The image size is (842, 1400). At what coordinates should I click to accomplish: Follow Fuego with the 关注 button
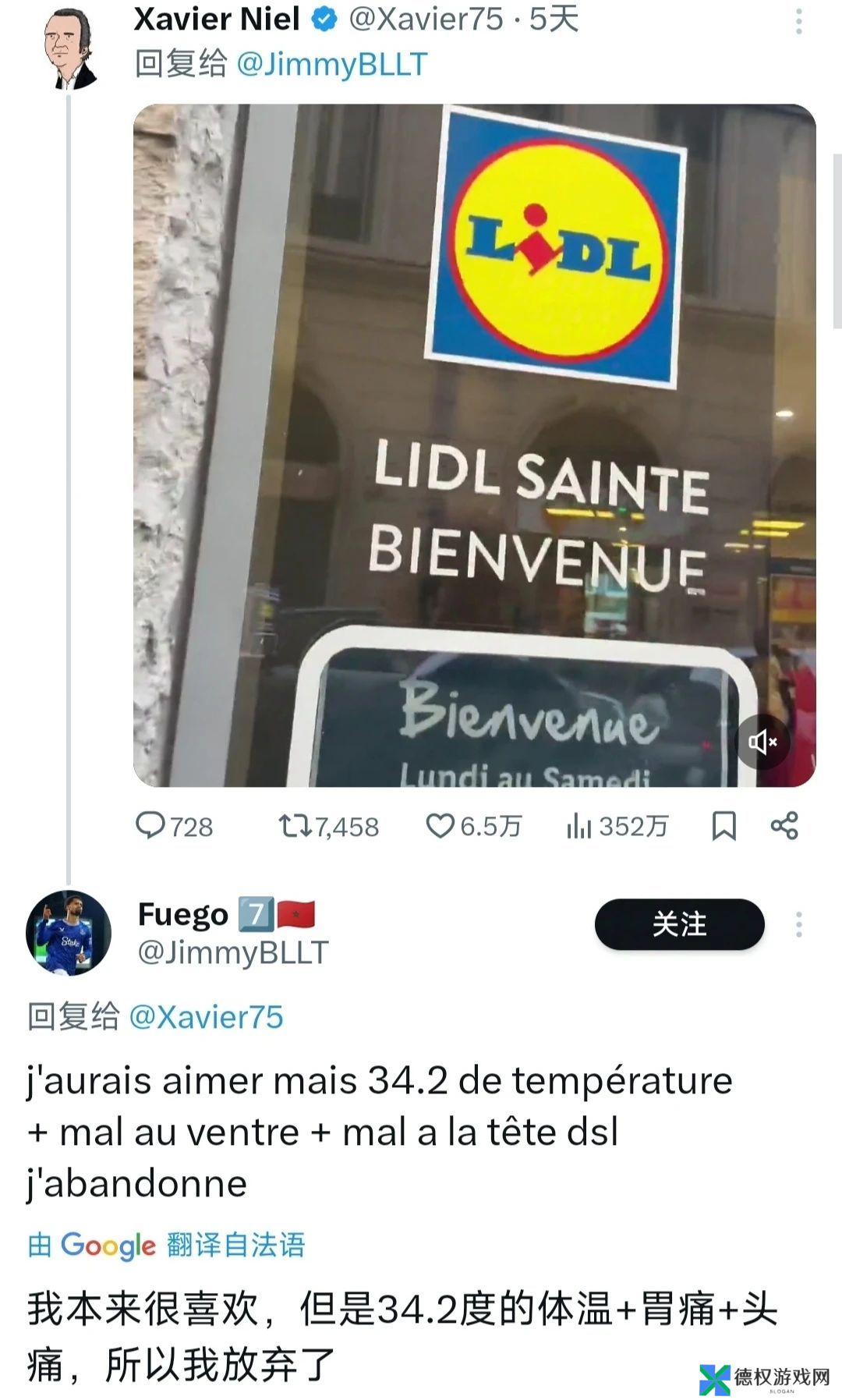coord(679,924)
